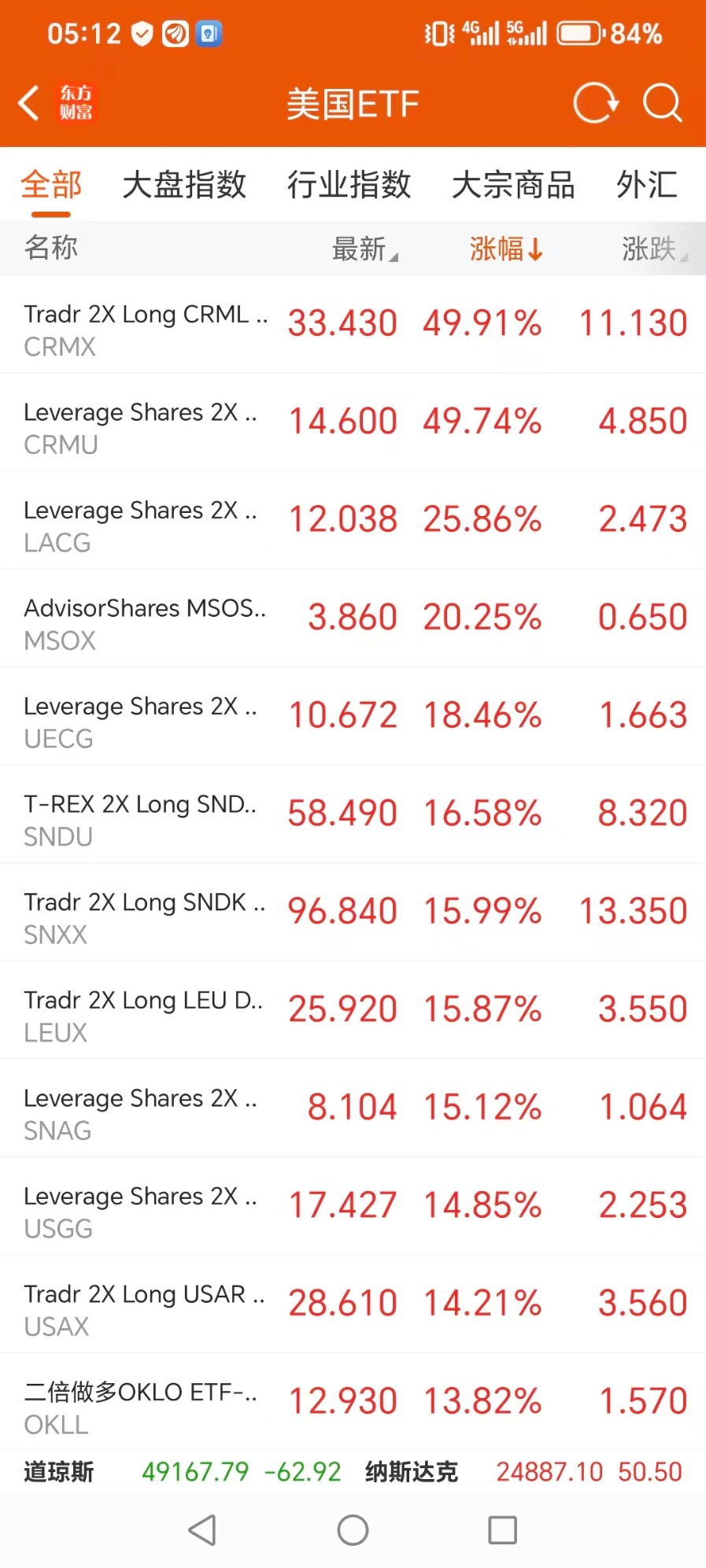This screenshot has height=1568, width=706.
Task: Open the search magnifier icon
Action: tap(662, 103)
